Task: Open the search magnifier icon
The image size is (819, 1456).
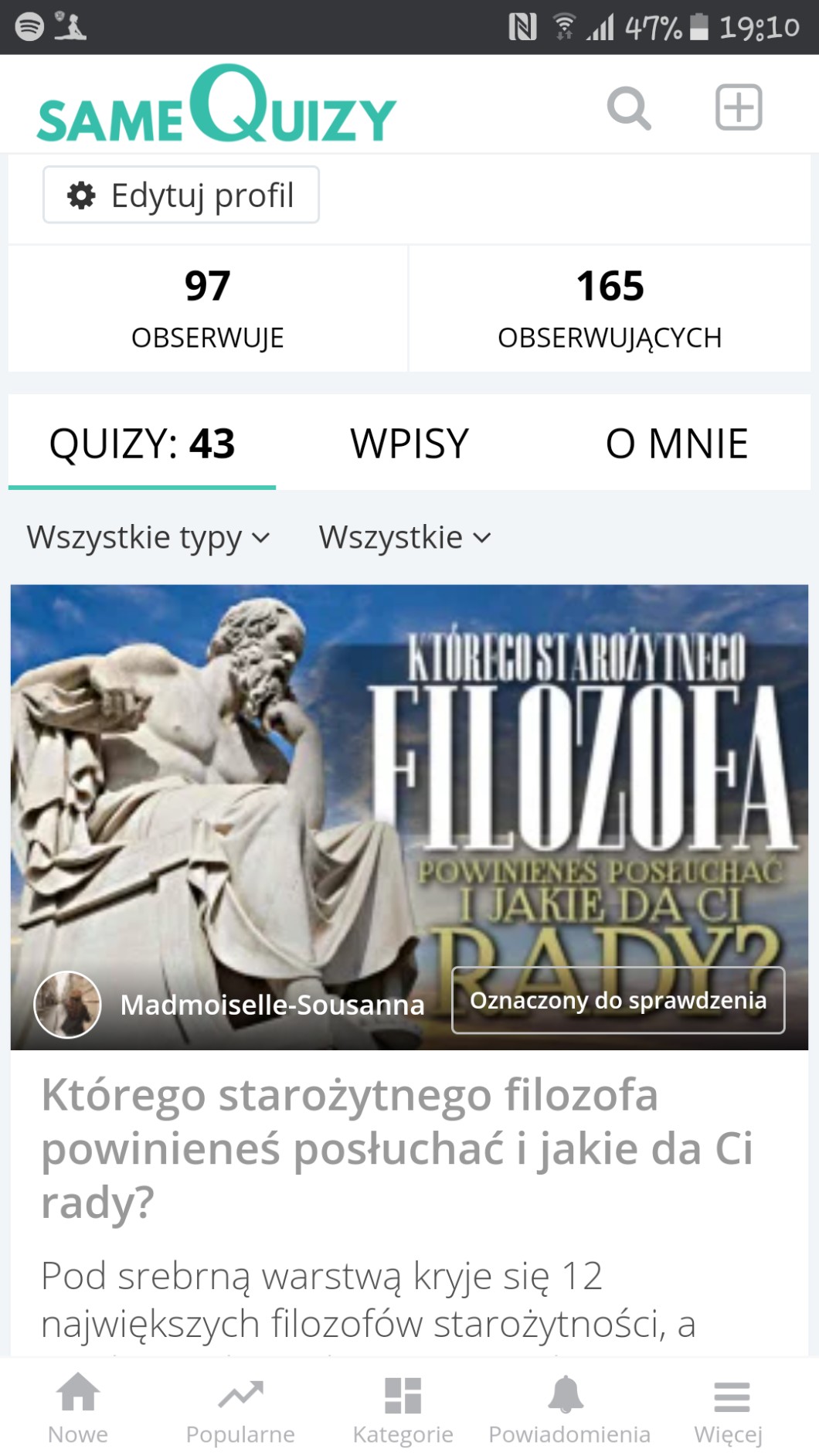Action: [x=629, y=107]
